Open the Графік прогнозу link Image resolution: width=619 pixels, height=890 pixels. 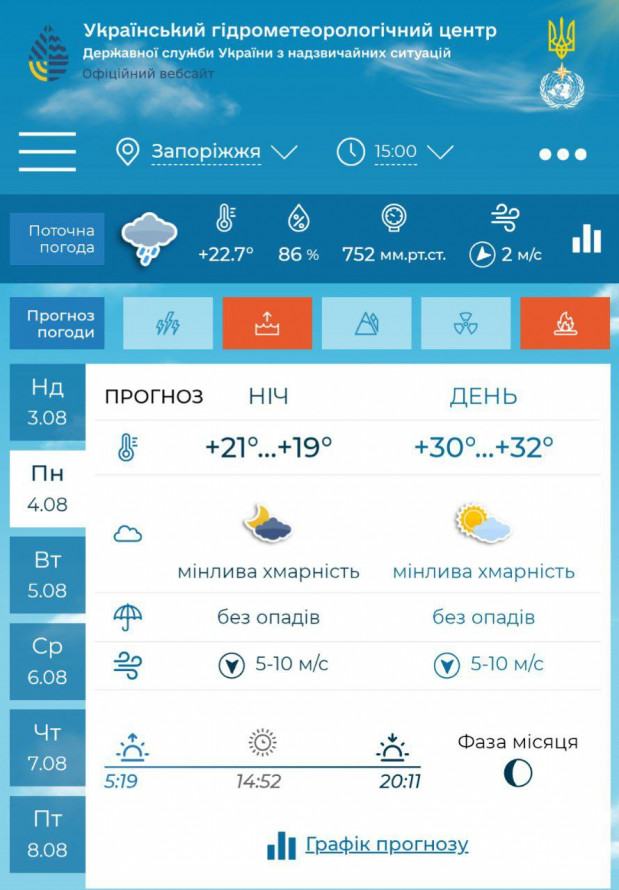click(x=386, y=844)
